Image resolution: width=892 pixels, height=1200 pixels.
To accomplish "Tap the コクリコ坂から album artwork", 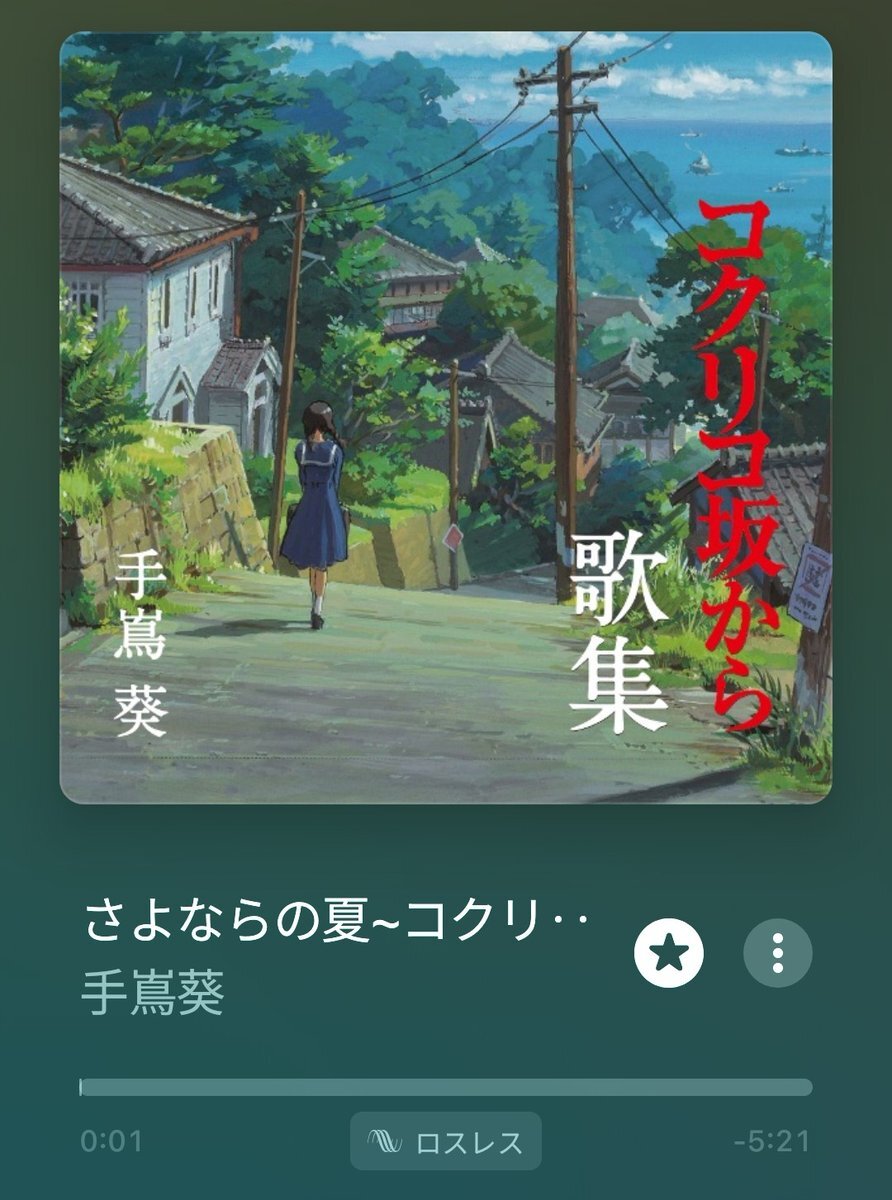I will [446, 417].
